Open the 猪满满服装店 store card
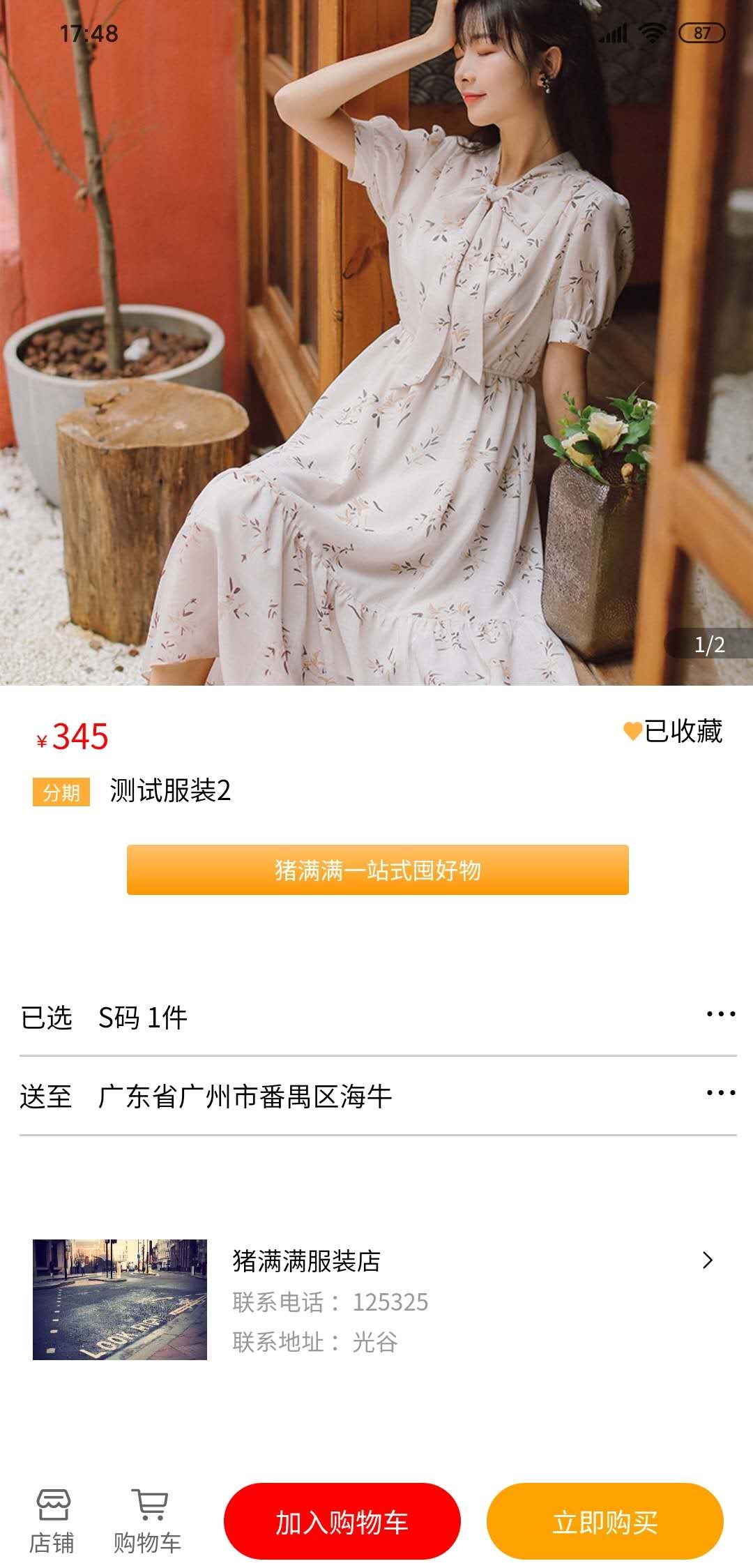 [x=376, y=1300]
